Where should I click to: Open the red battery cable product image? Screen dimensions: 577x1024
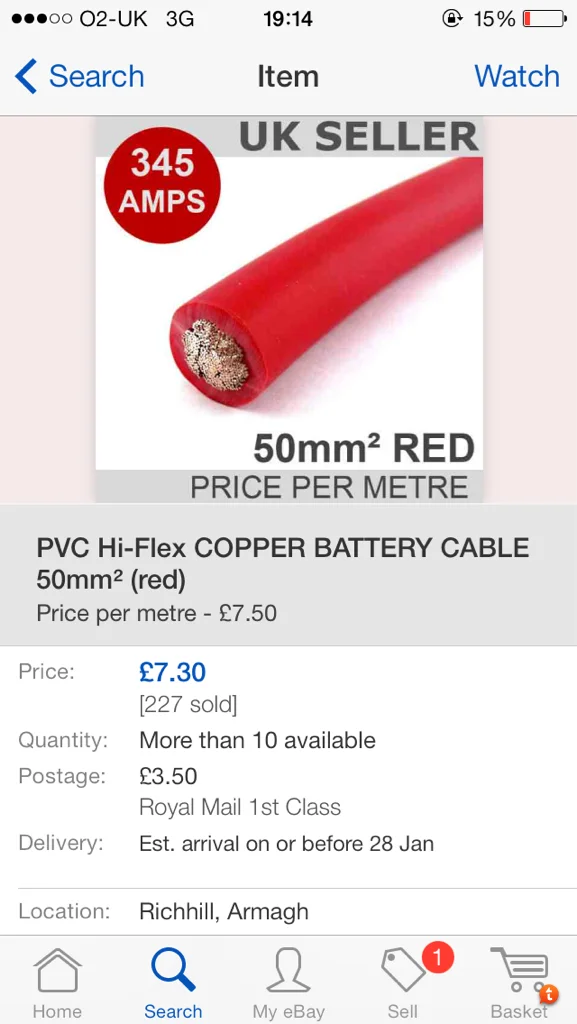point(289,310)
